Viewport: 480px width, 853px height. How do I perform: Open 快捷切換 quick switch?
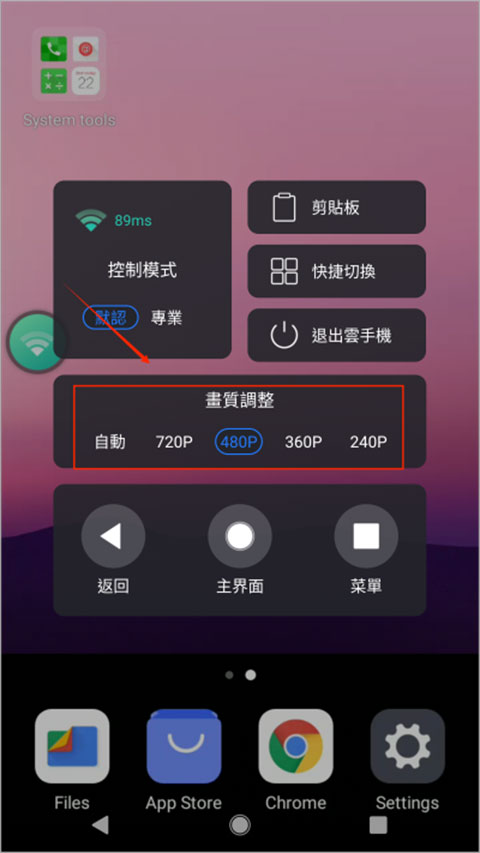pos(336,271)
